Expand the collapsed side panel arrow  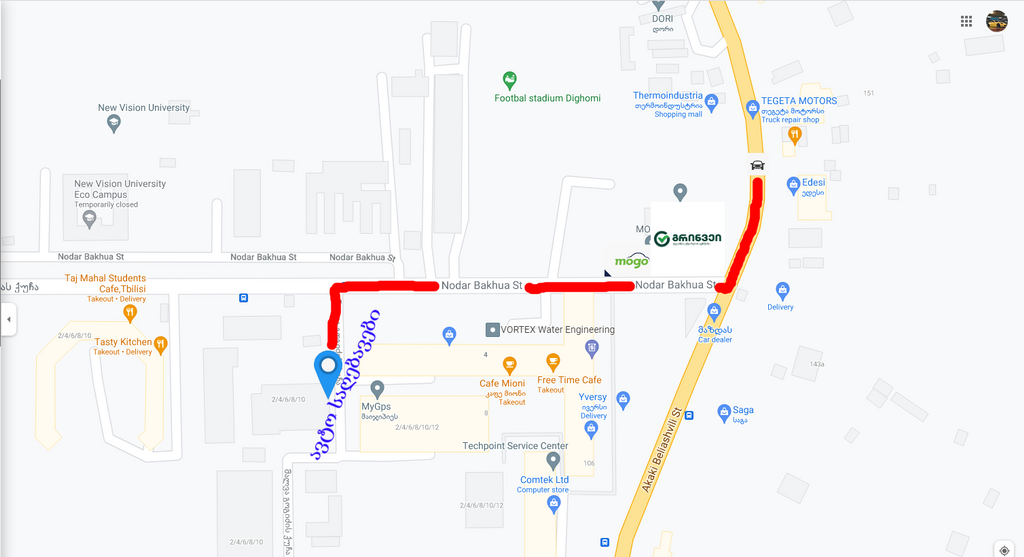[9, 321]
